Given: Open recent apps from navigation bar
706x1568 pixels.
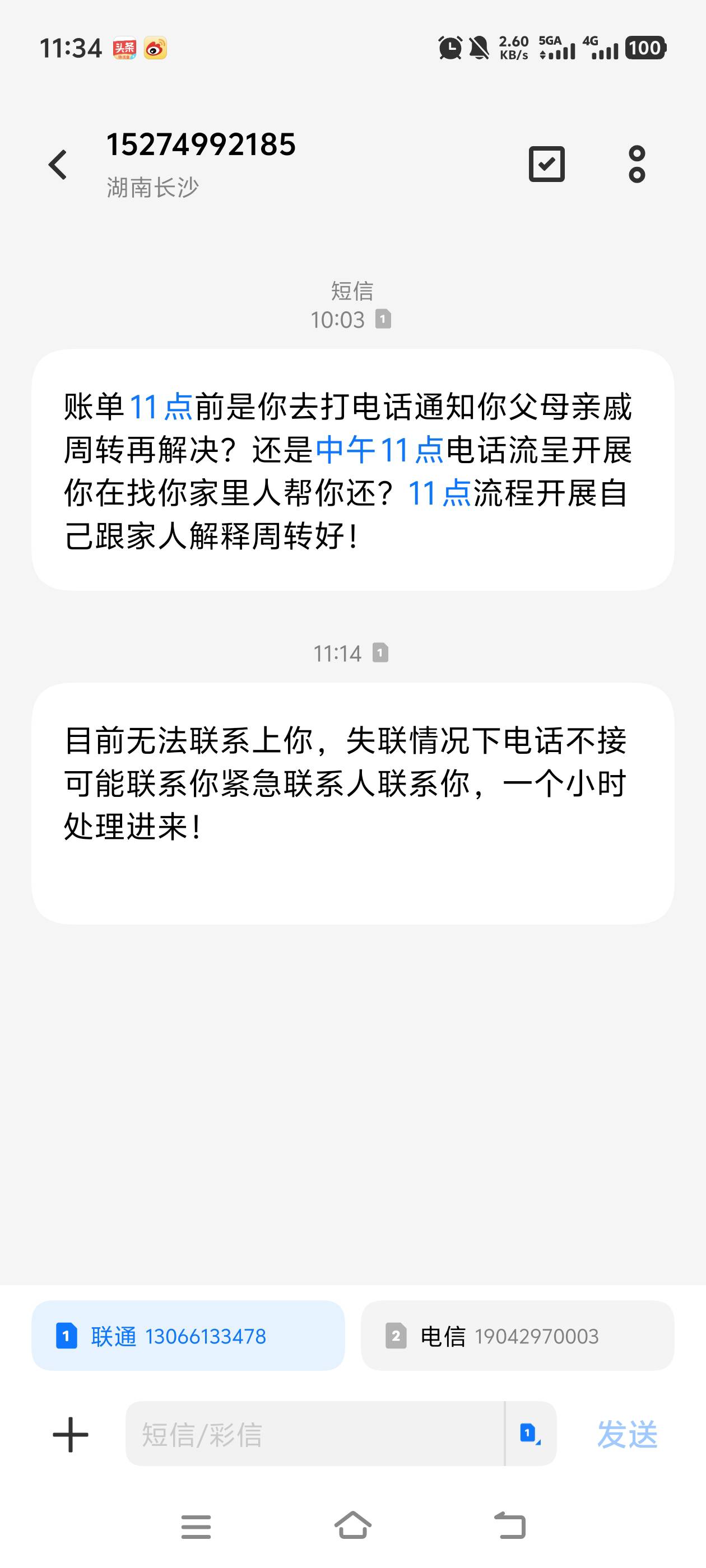Looking at the screenshot, I should pos(196,1527).
